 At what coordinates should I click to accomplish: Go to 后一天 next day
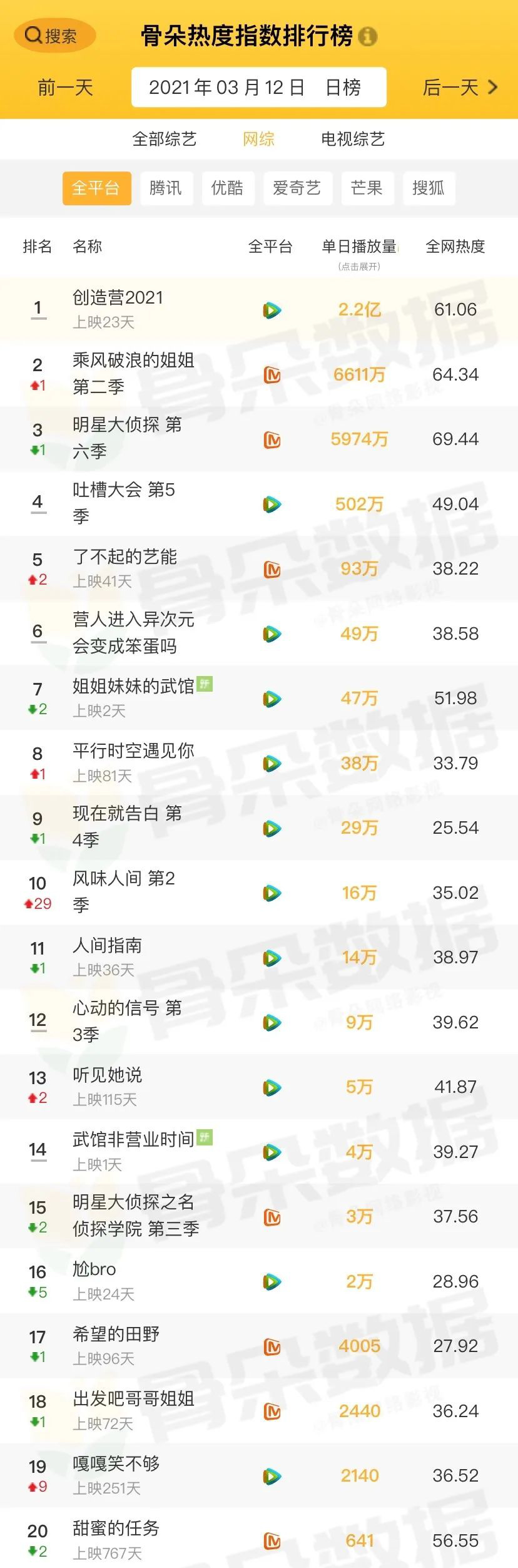pos(459,87)
